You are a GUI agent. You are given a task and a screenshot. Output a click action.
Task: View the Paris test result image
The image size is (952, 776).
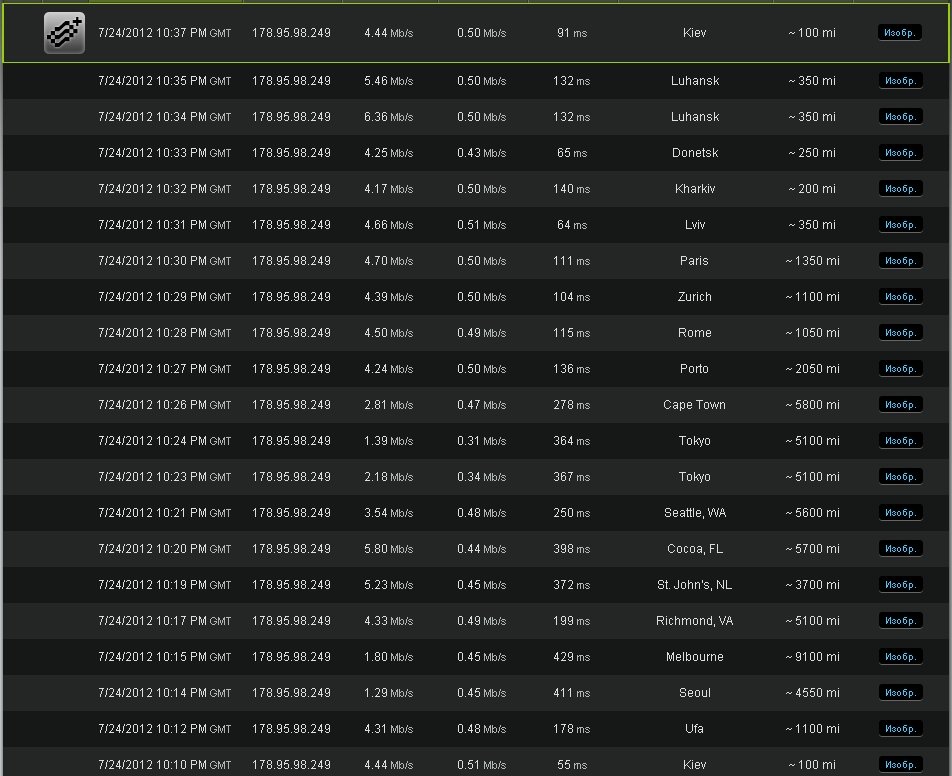coord(900,260)
